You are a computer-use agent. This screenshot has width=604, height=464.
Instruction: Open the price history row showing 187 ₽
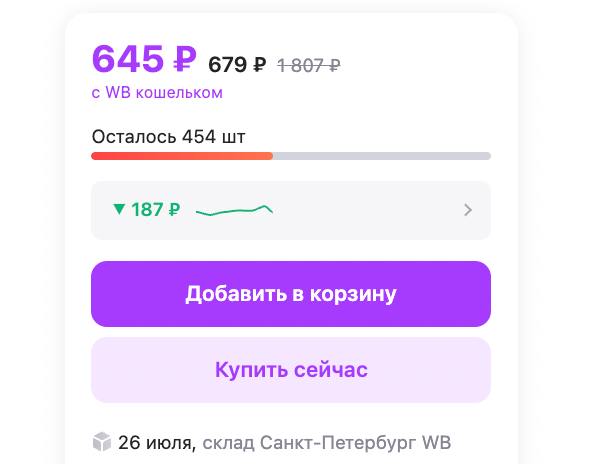290,210
